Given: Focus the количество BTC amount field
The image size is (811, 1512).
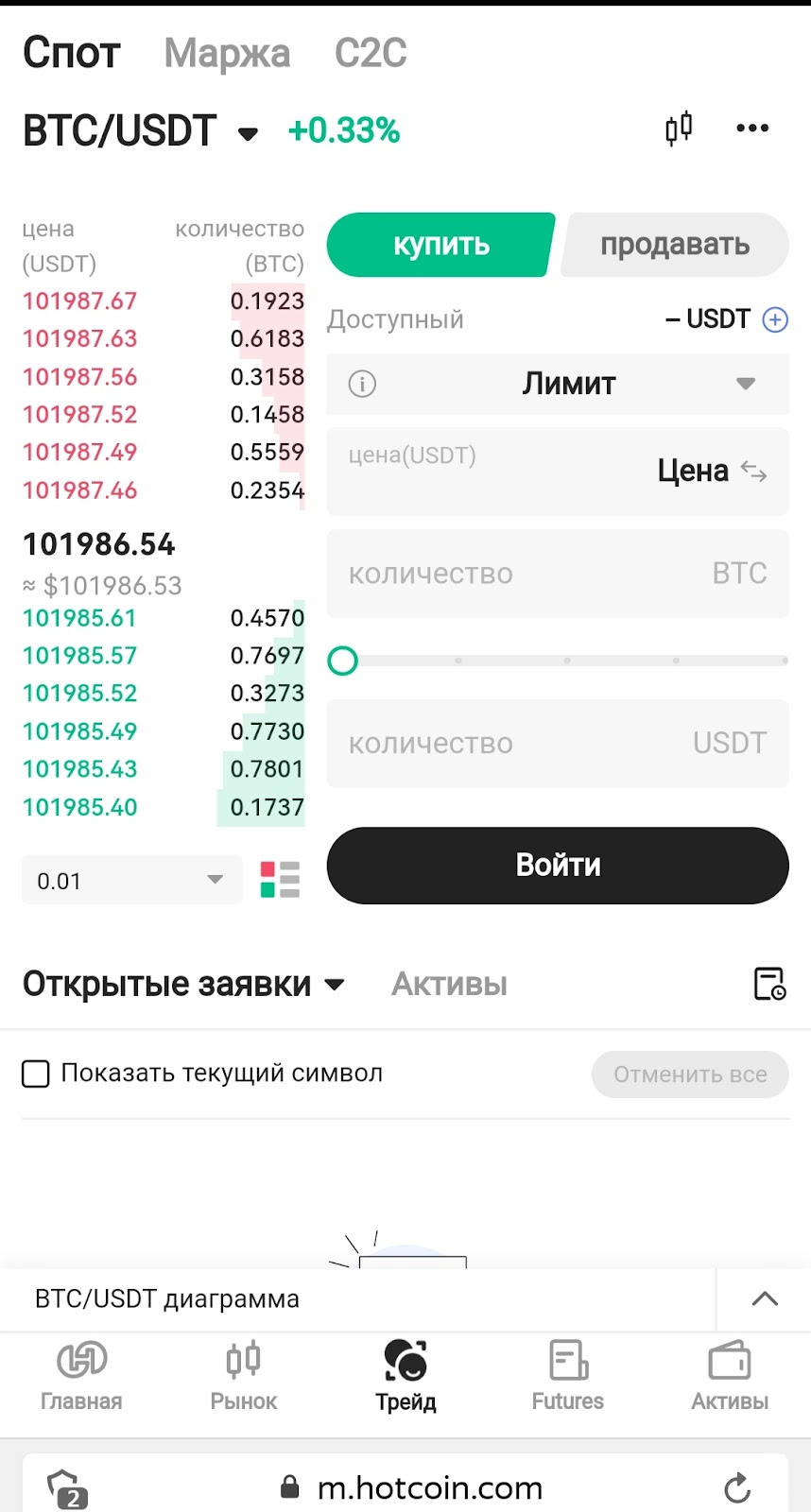Looking at the screenshot, I should [529, 574].
